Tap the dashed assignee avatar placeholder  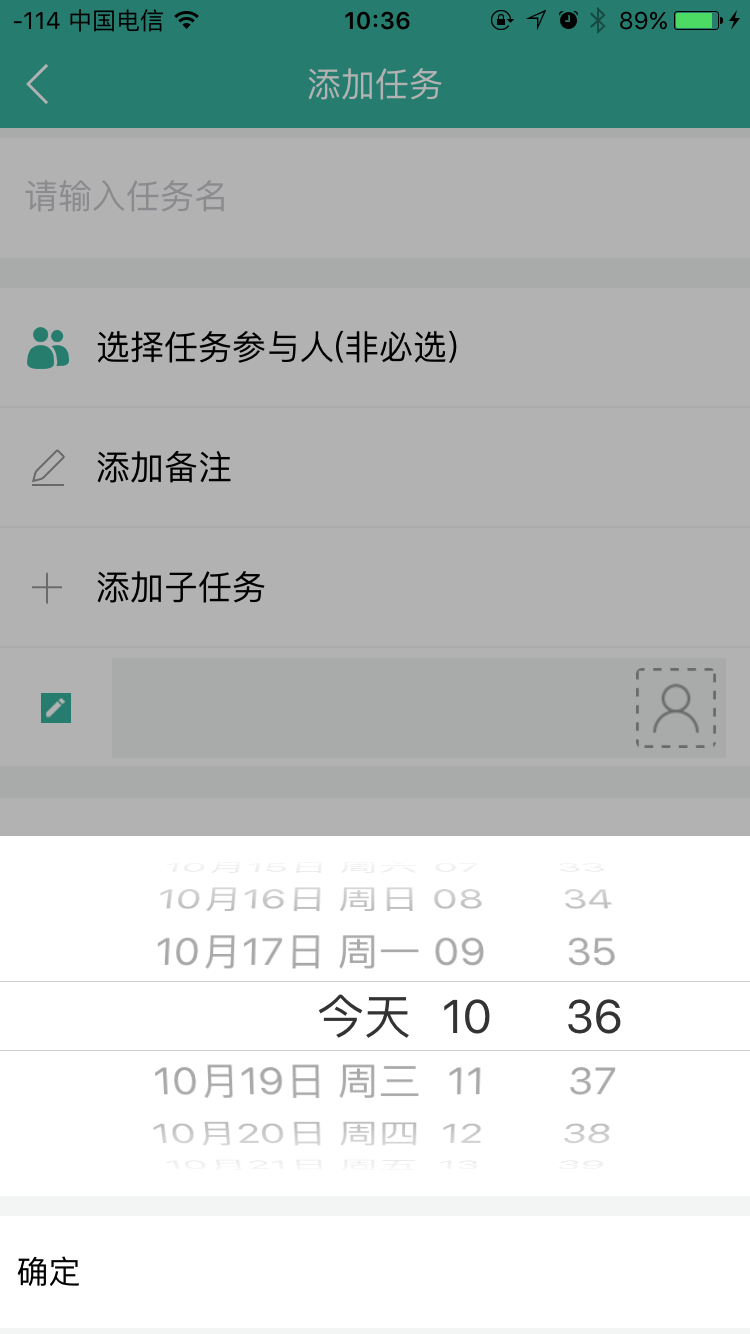(676, 708)
